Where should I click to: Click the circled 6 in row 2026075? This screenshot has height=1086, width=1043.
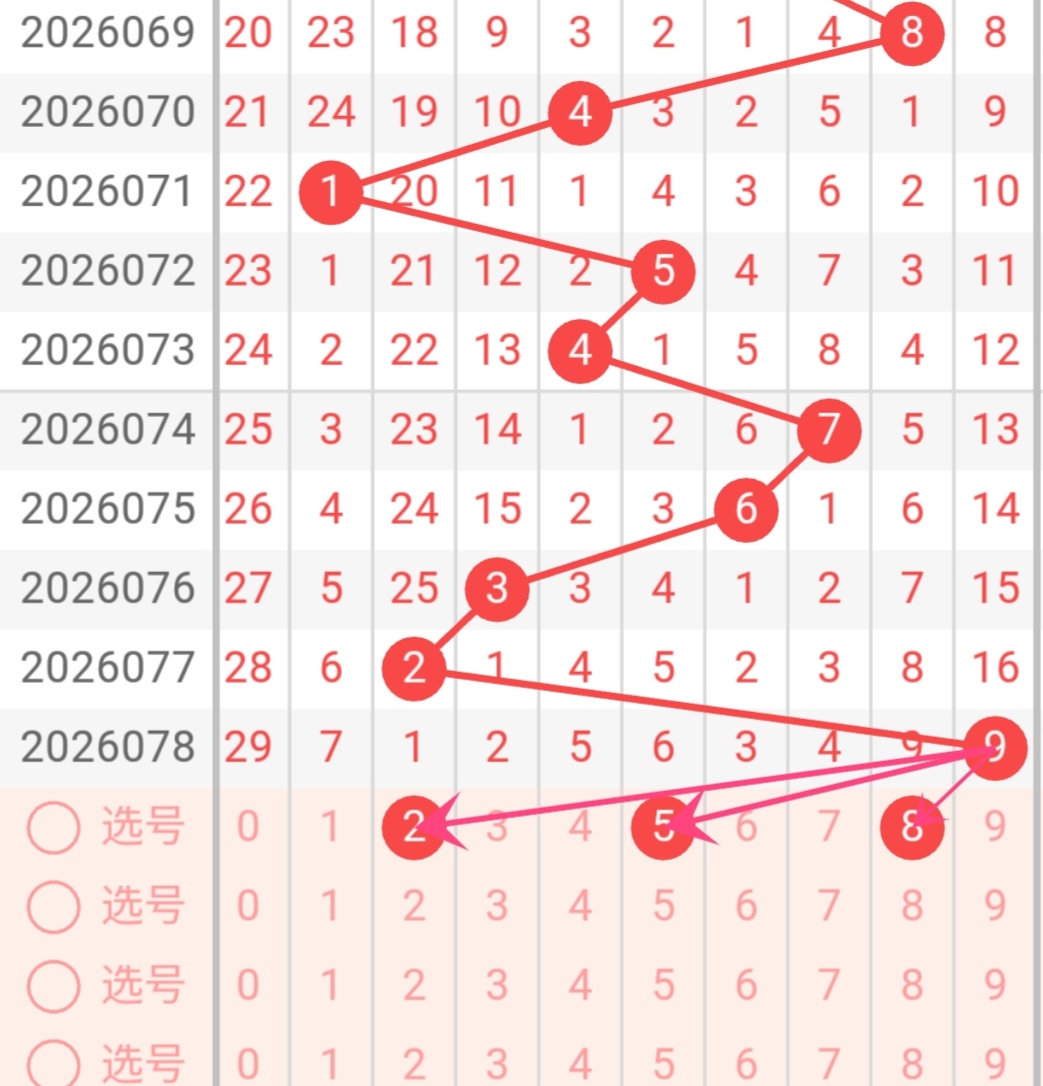[745, 509]
